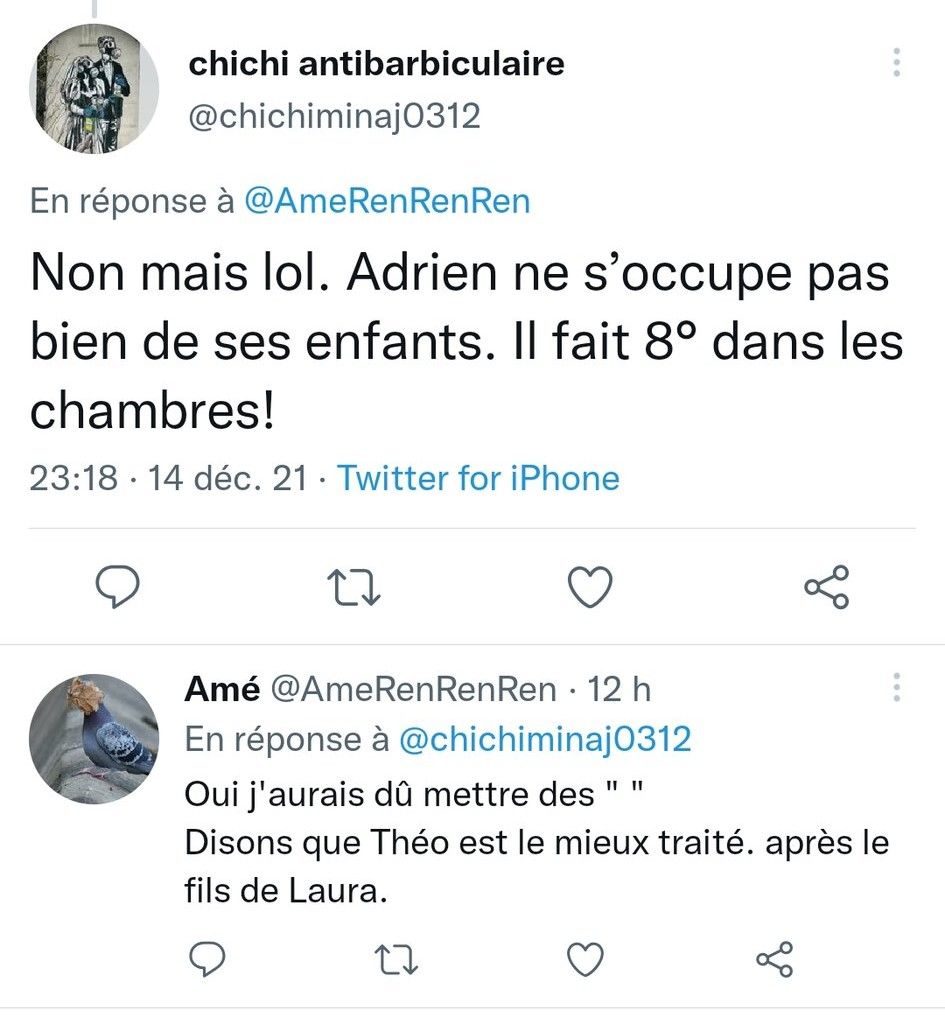
Task: Share chichi antibarbiculaire's tweet
Action: point(827,587)
